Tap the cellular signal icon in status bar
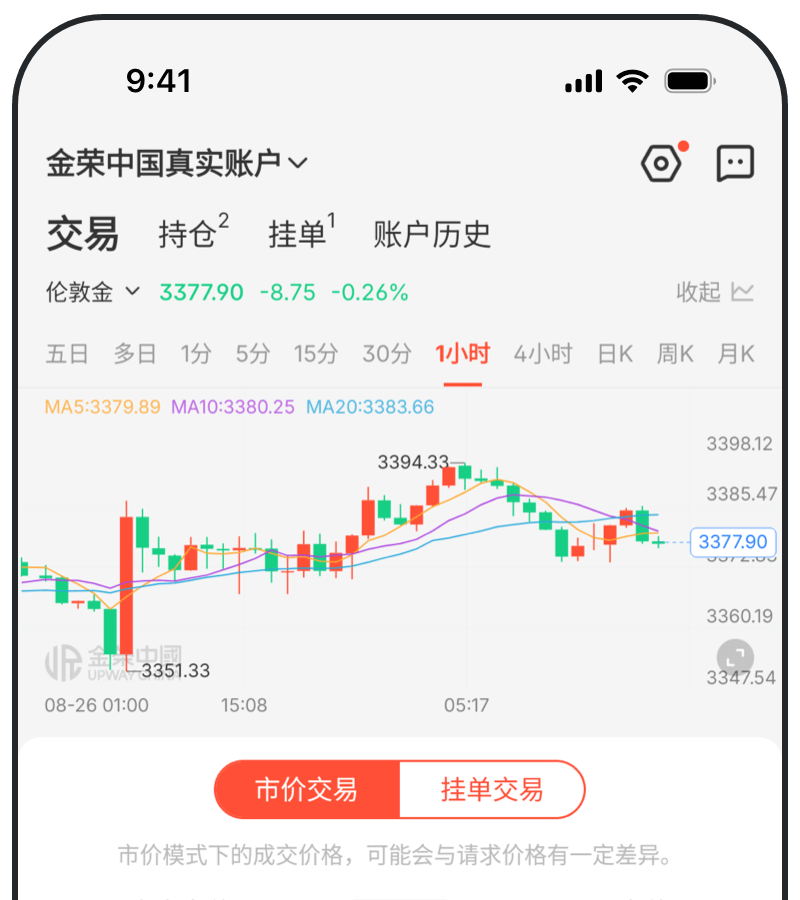The width and height of the screenshot is (800, 900). pos(584,80)
